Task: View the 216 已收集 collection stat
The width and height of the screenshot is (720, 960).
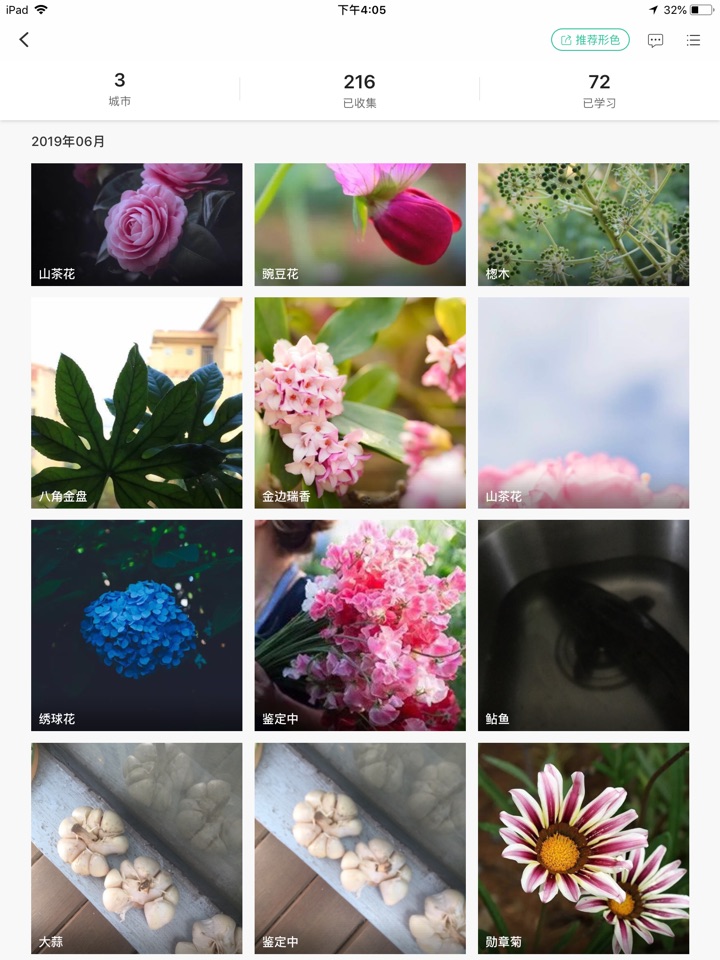Action: pyautogui.click(x=359, y=90)
